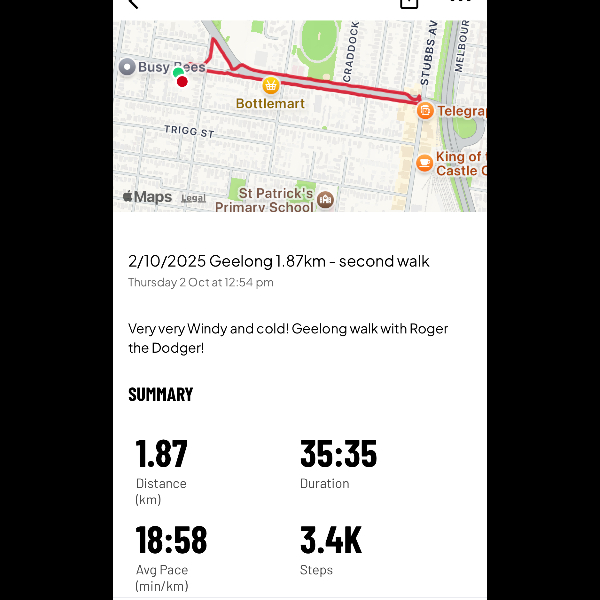Image resolution: width=600 pixels, height=600 pixels.
Task: Open the Legal link on the map
Action: (x=193, y=198)
